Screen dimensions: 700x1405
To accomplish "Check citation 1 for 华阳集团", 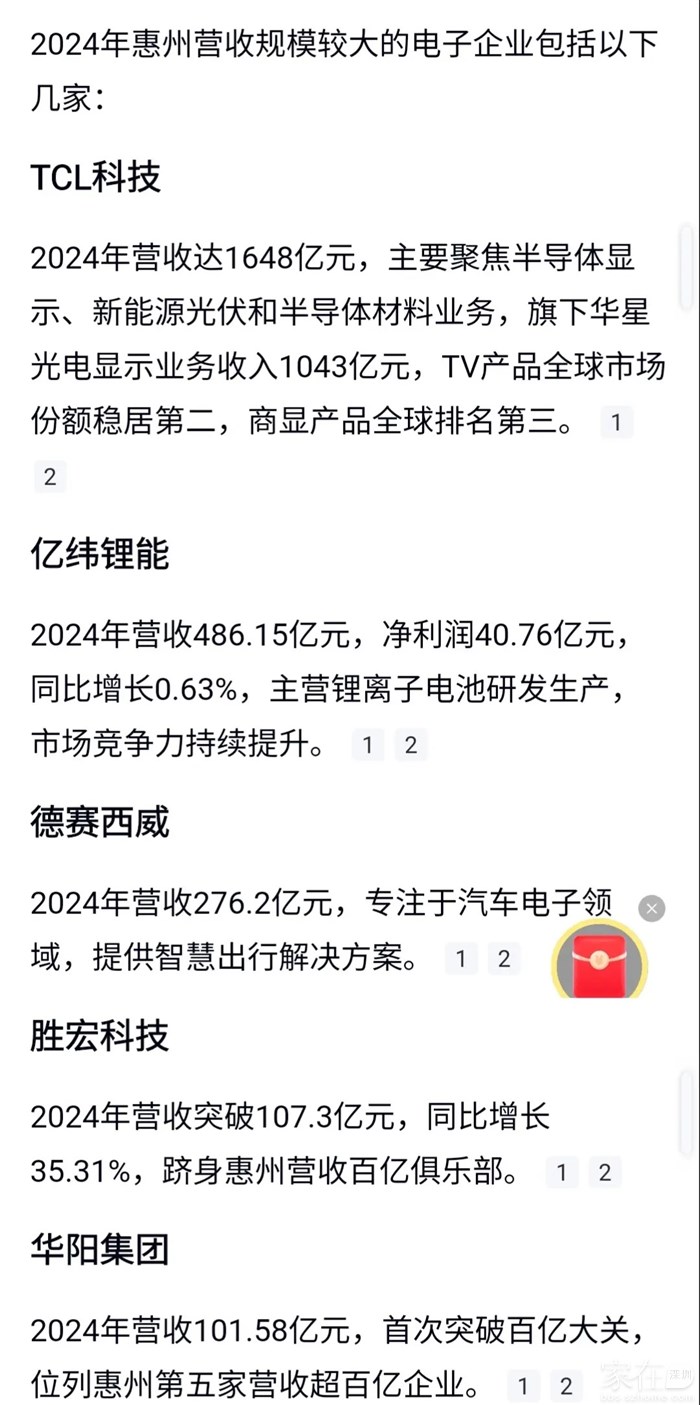I will tap(523, 1386).
